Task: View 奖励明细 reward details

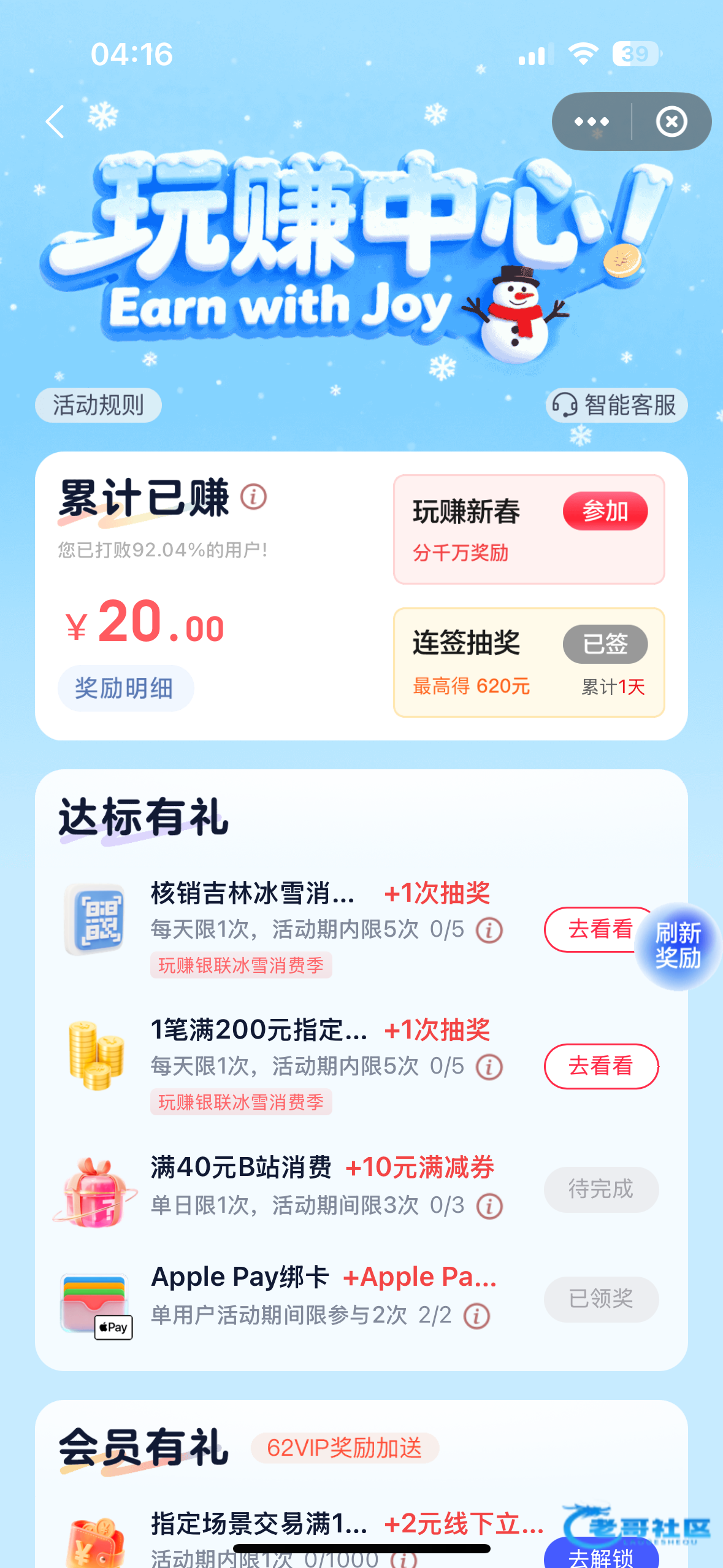Action: point(125,688)
